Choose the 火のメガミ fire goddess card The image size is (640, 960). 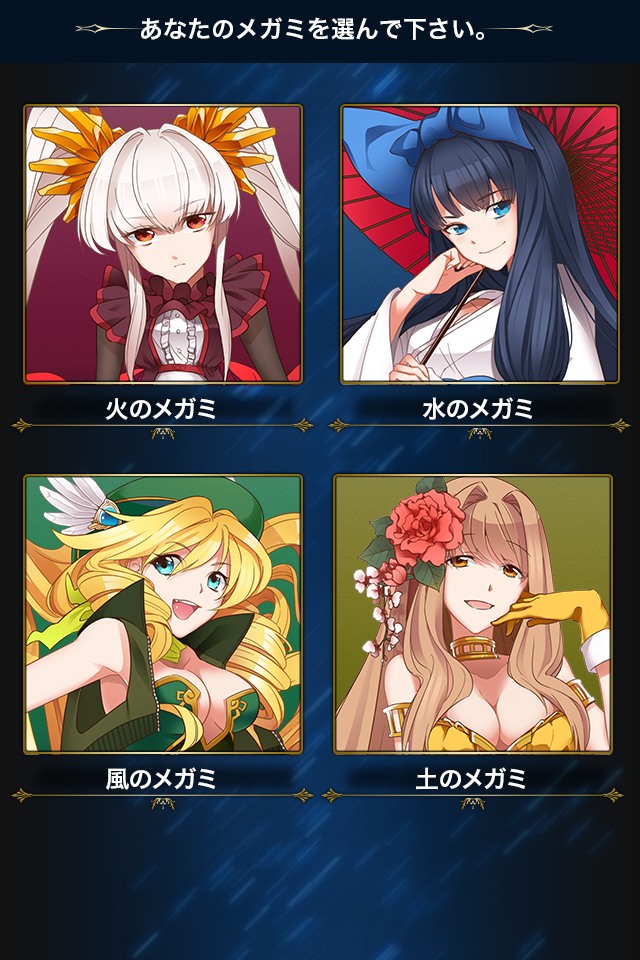[162, 245]
